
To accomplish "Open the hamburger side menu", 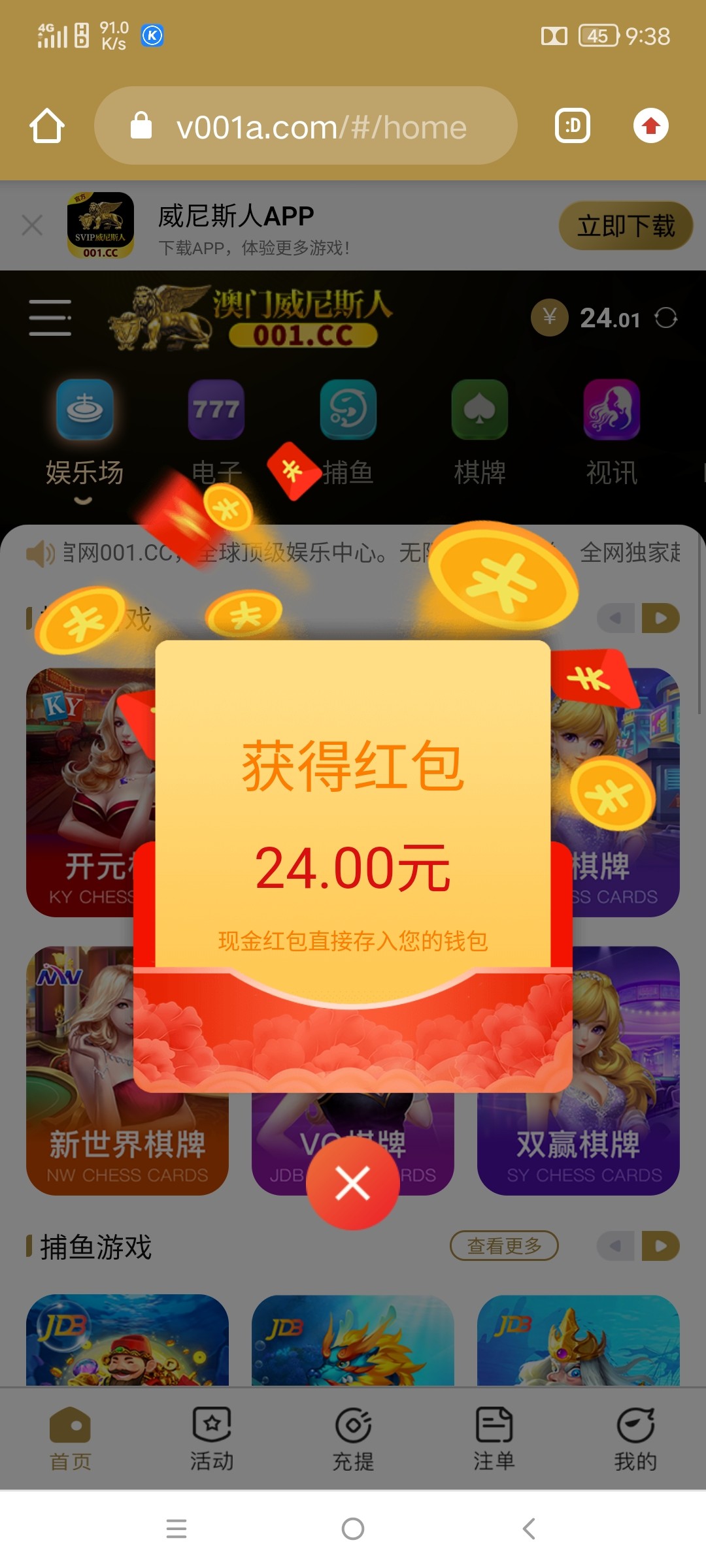I will click(50, 318).
